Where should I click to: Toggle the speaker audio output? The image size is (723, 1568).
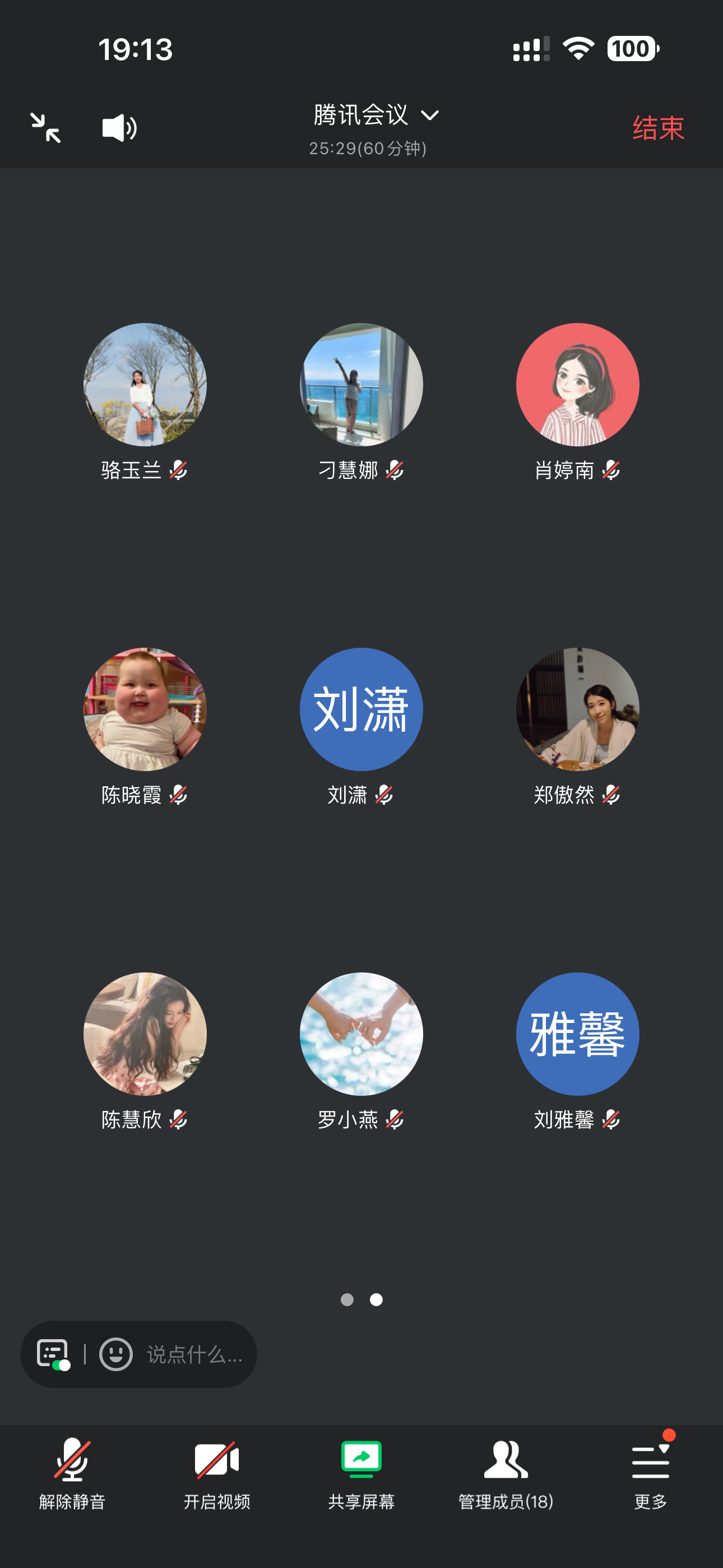(x=119, y=128)
